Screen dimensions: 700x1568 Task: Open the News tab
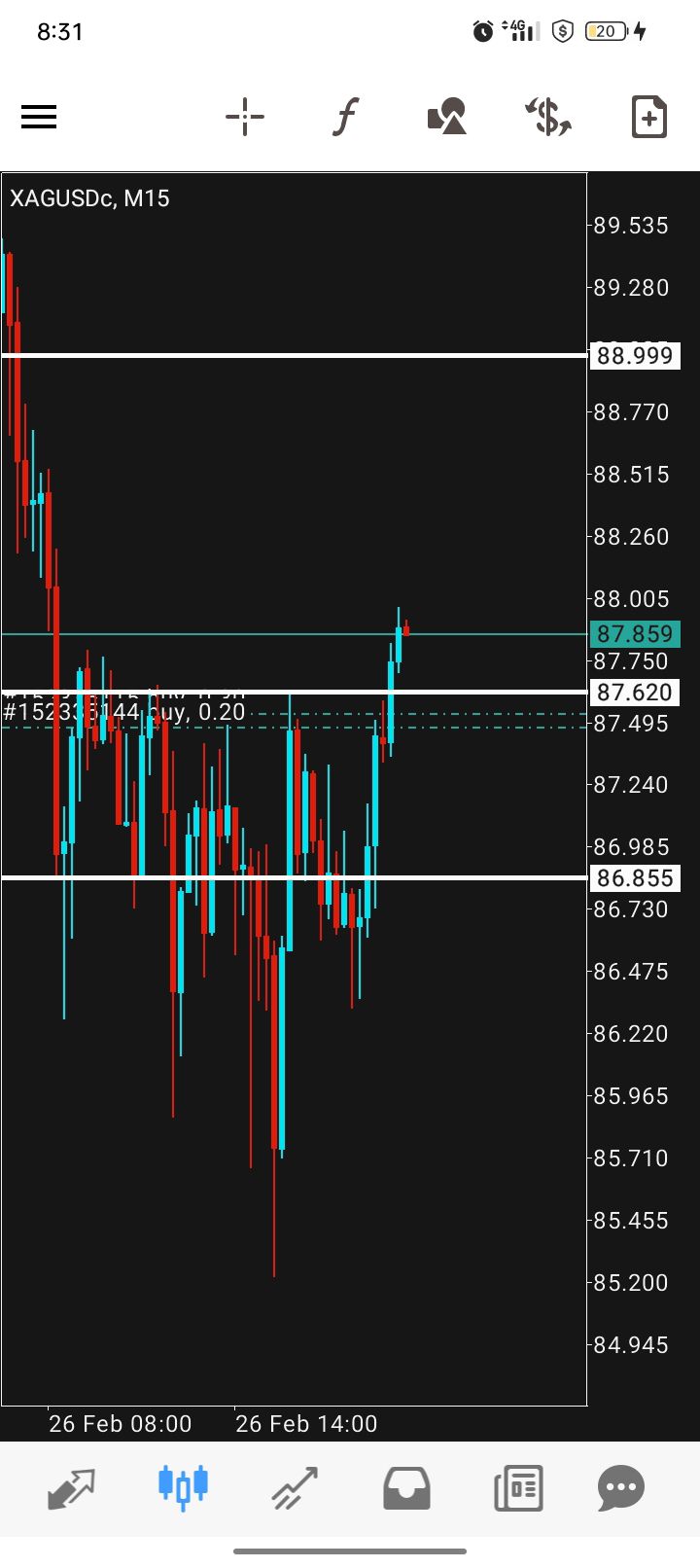click(517, 1487)
